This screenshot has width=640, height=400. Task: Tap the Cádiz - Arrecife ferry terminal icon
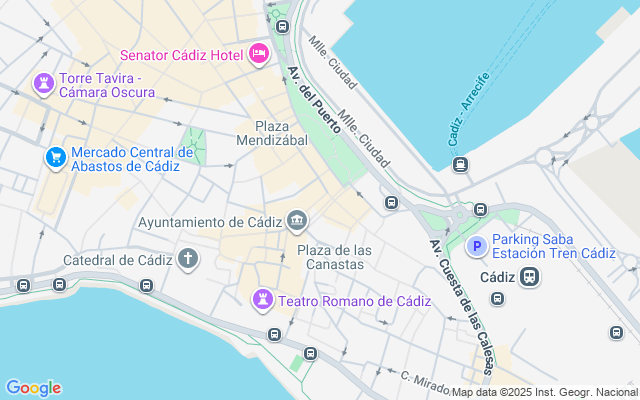point(460,165)
